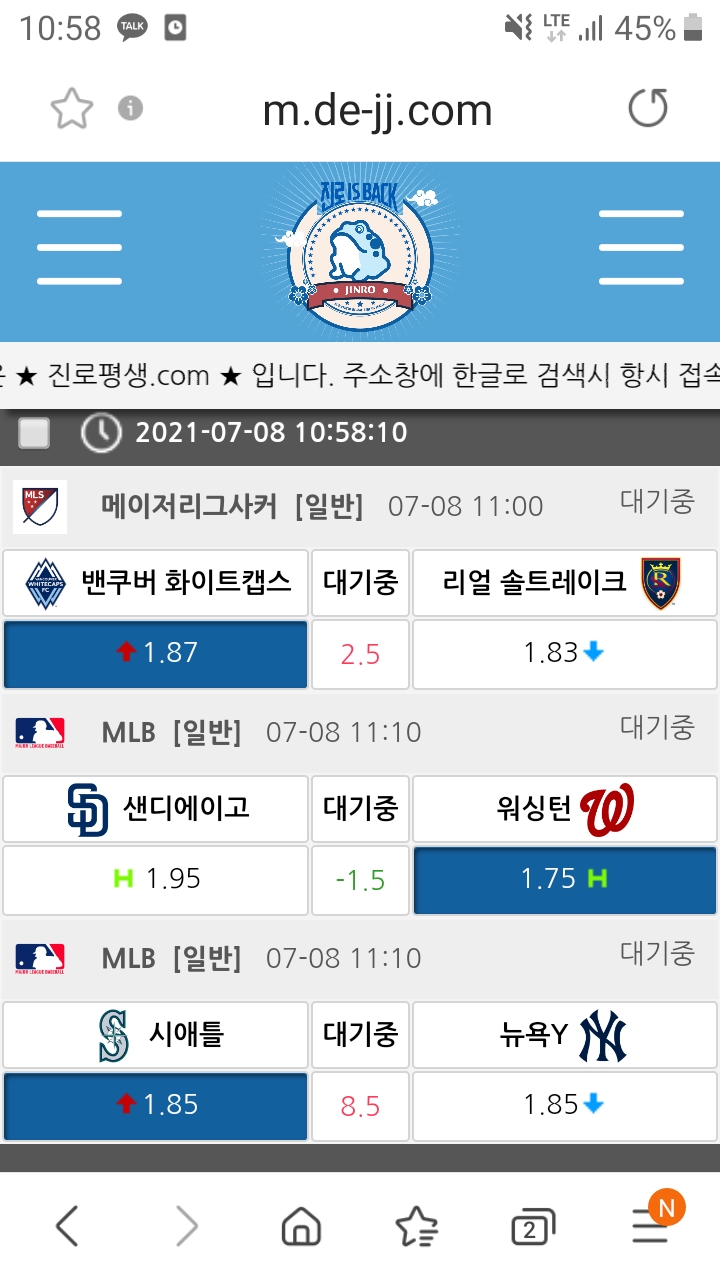Pick 워싱턴 handicap odds 1.75
Screen dimensions: 720x1280
[x=564, y=880]
